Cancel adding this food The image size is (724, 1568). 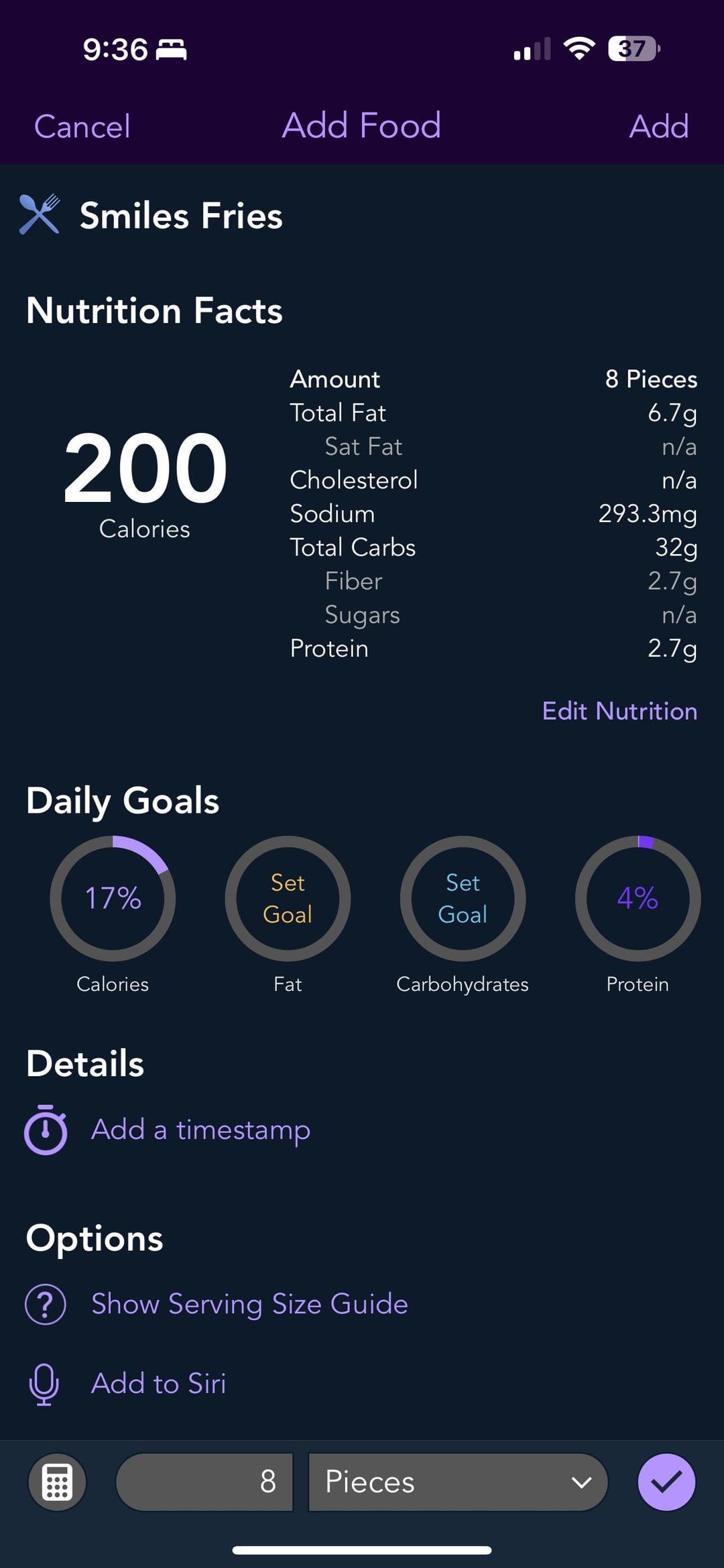click(82, 126)
